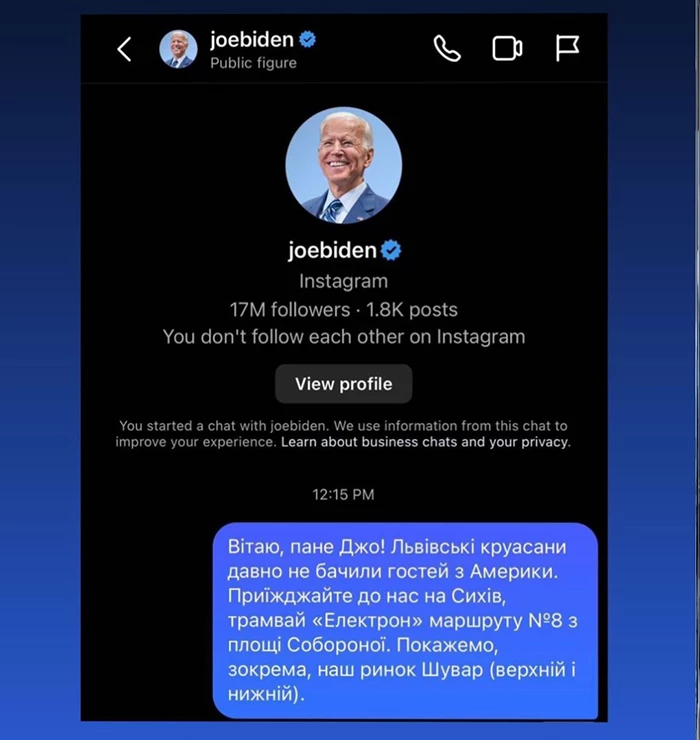Go back from joebiden chat
This screenshot has width=700, height=740.
124,49
